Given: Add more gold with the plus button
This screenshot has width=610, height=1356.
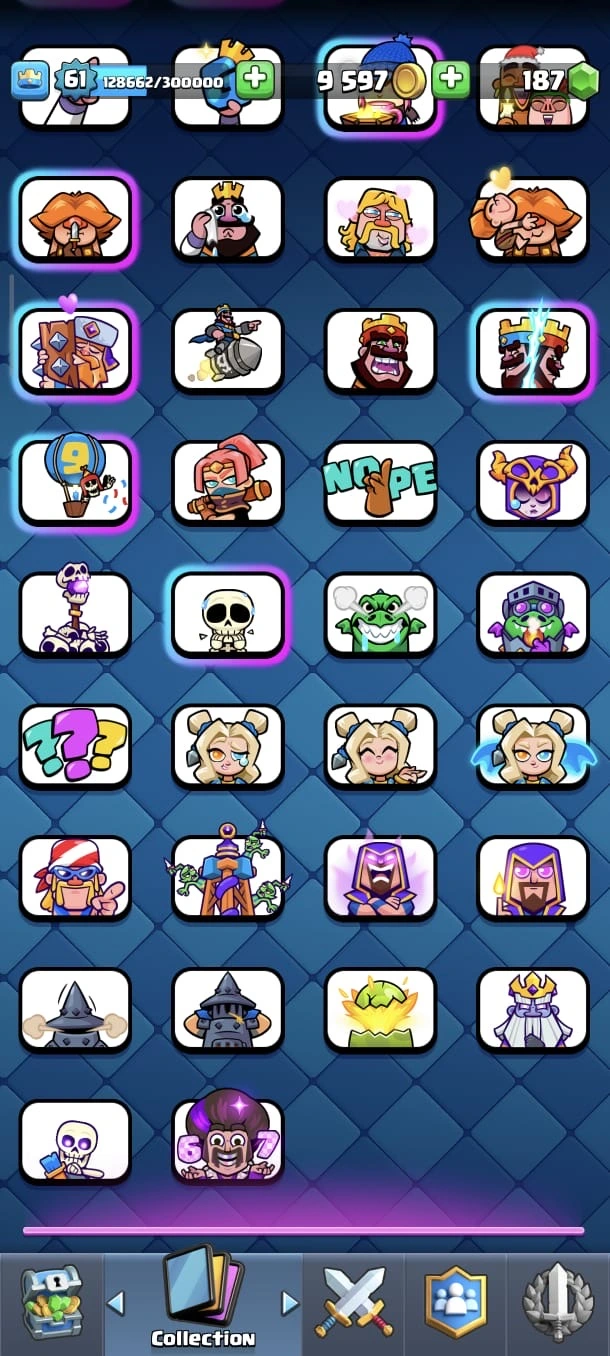Looking at the screenshot, I should (x=451, y=79).
